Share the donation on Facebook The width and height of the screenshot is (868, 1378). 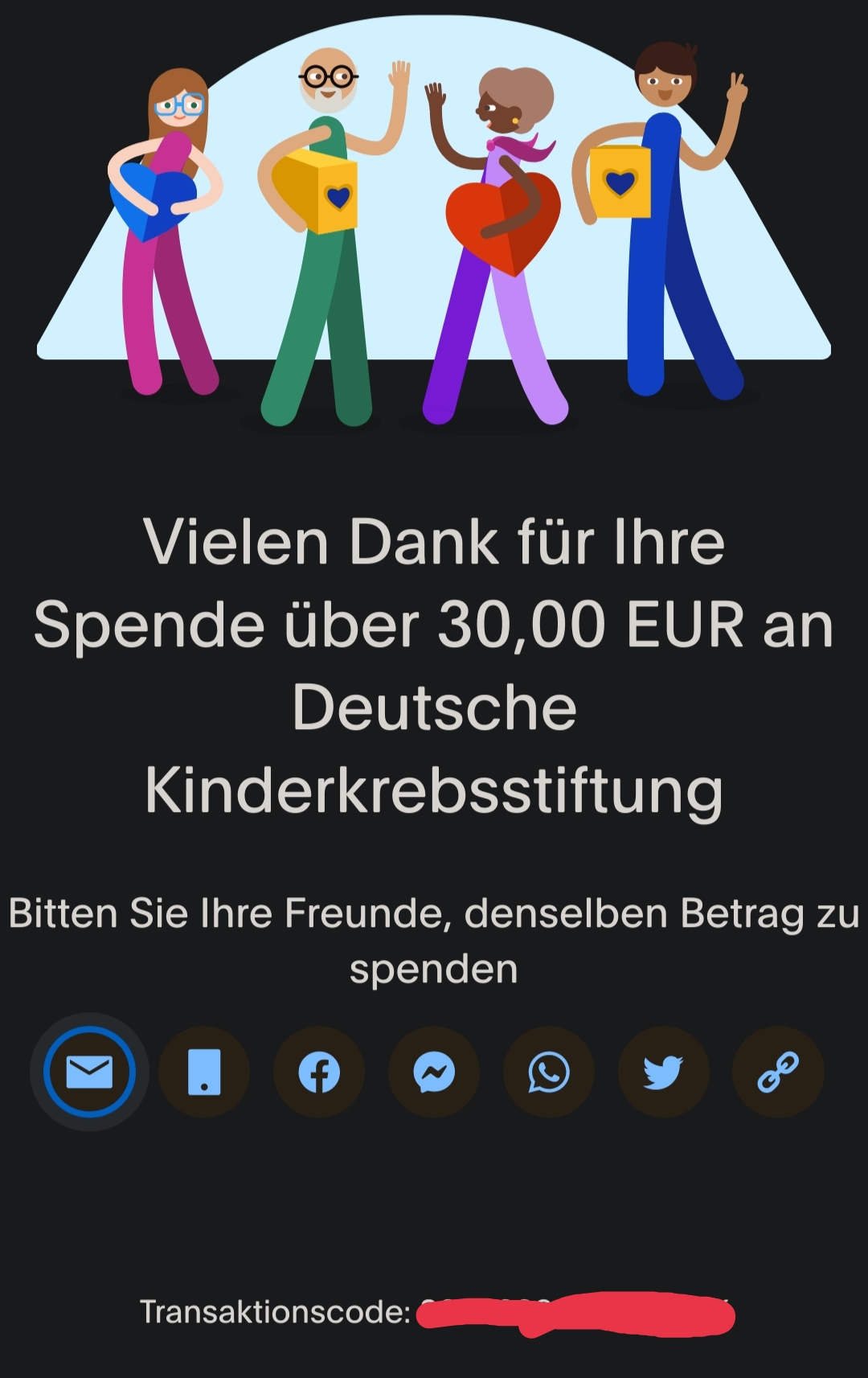pos(319,1072)
